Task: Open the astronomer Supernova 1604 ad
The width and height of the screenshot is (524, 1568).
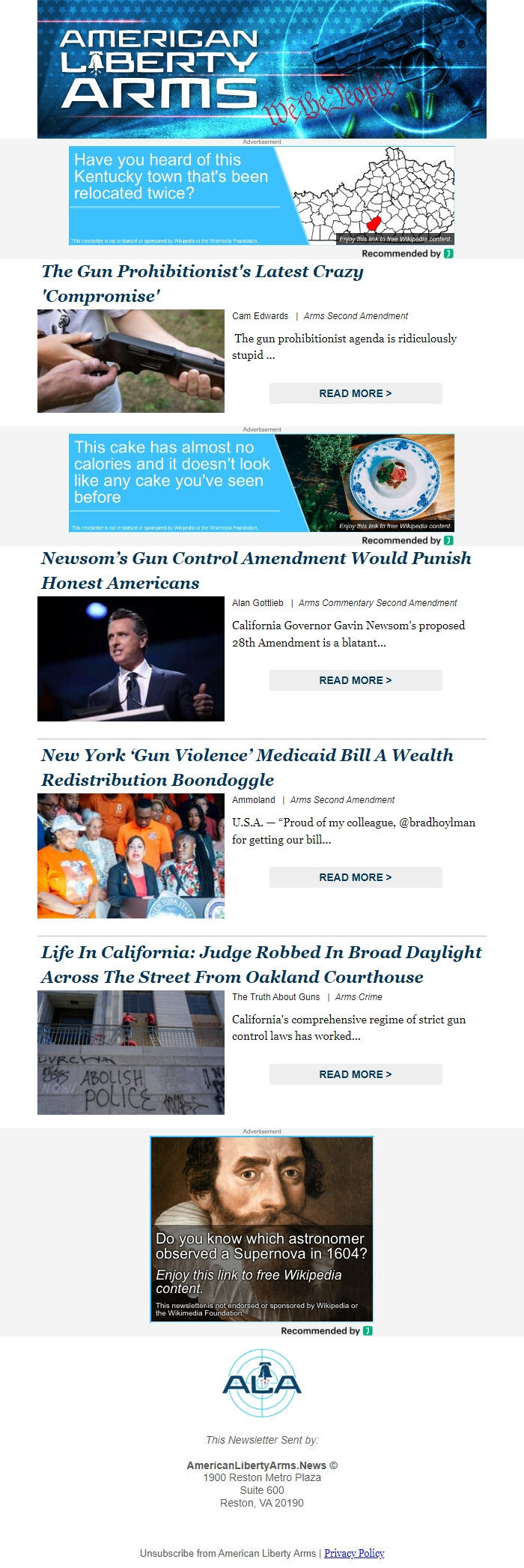Action: coord(261,1229)
